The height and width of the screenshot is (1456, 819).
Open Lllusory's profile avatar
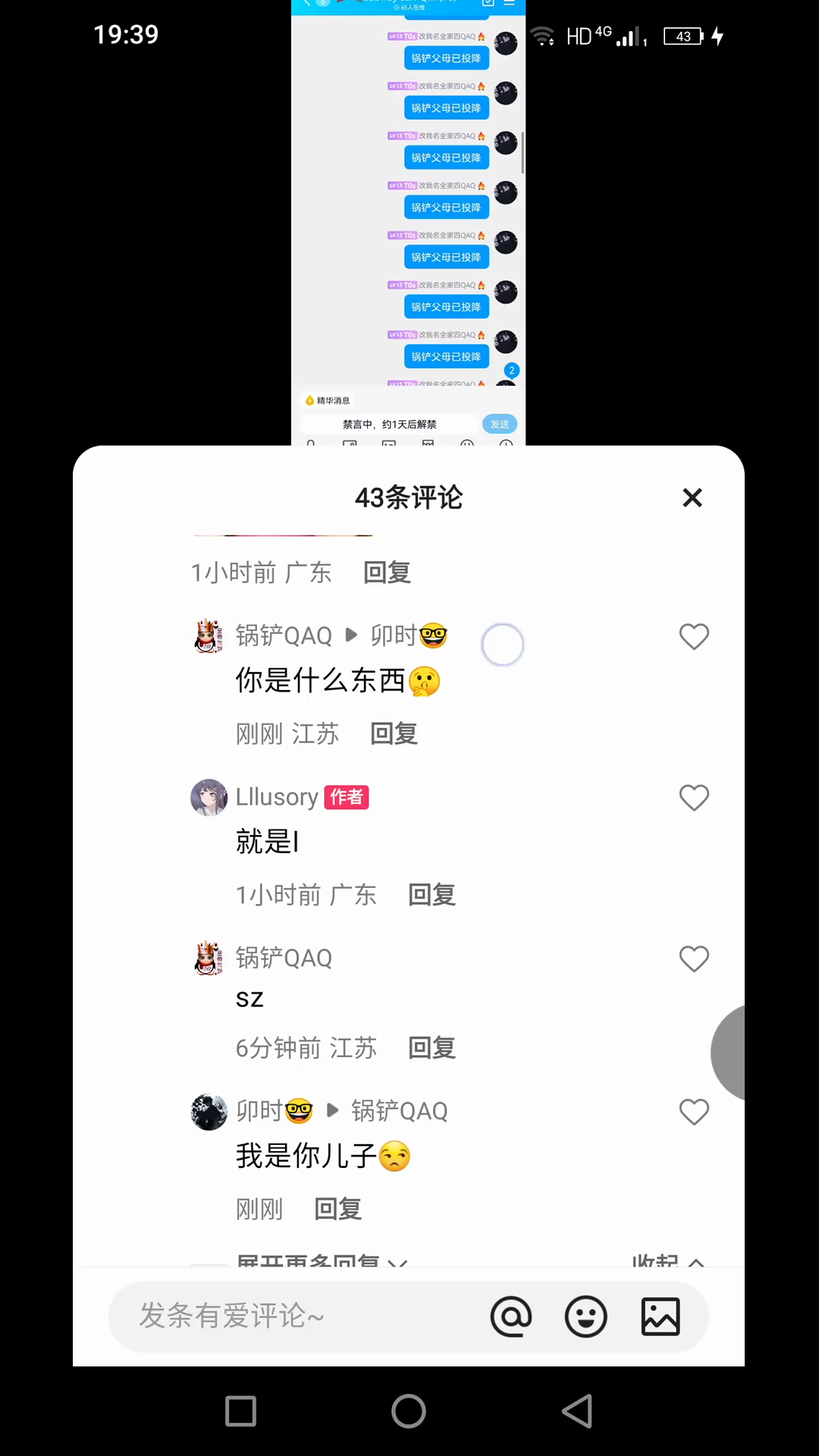click(x=209, y=798)
